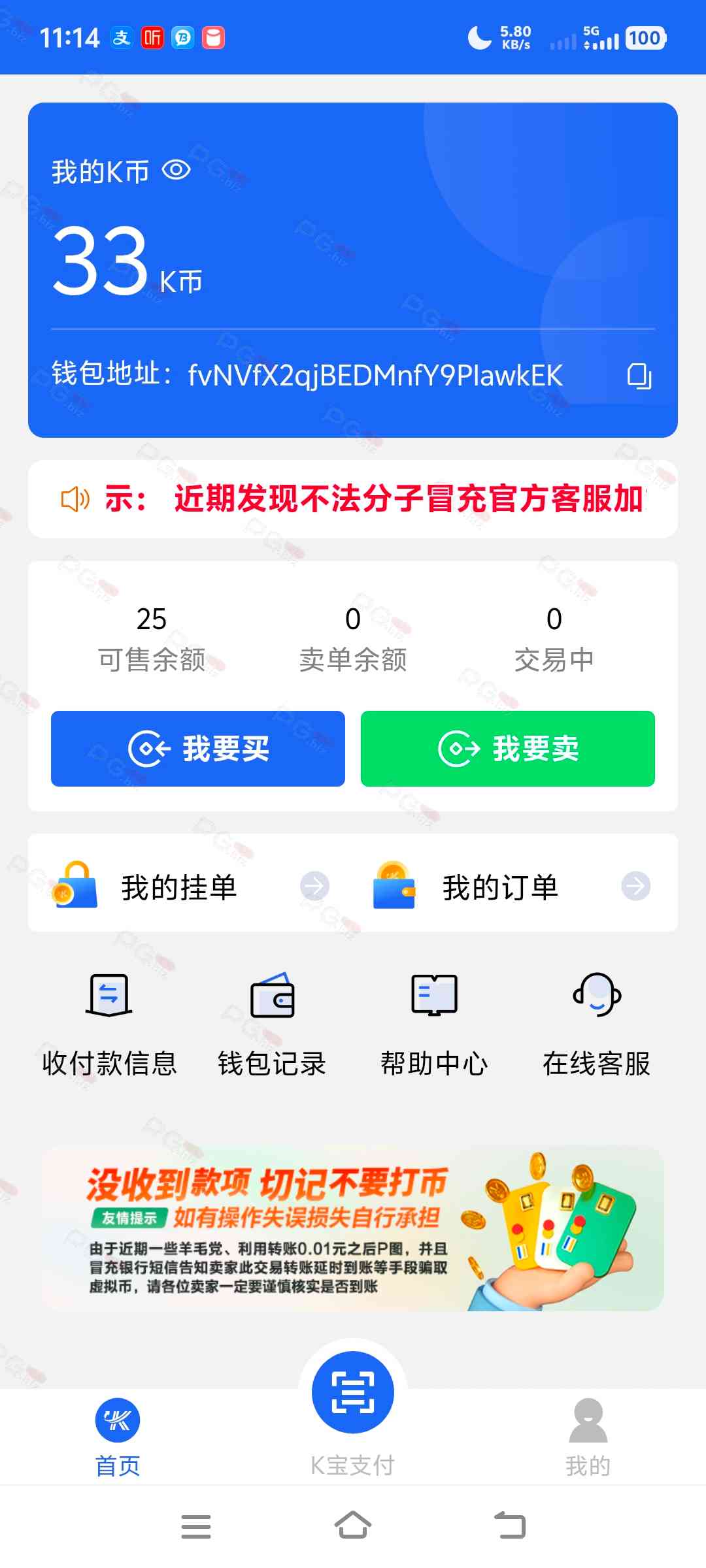Open the scrolling fraud warning notice
This screenshot has width=706, height=1568.
[353, 499]
